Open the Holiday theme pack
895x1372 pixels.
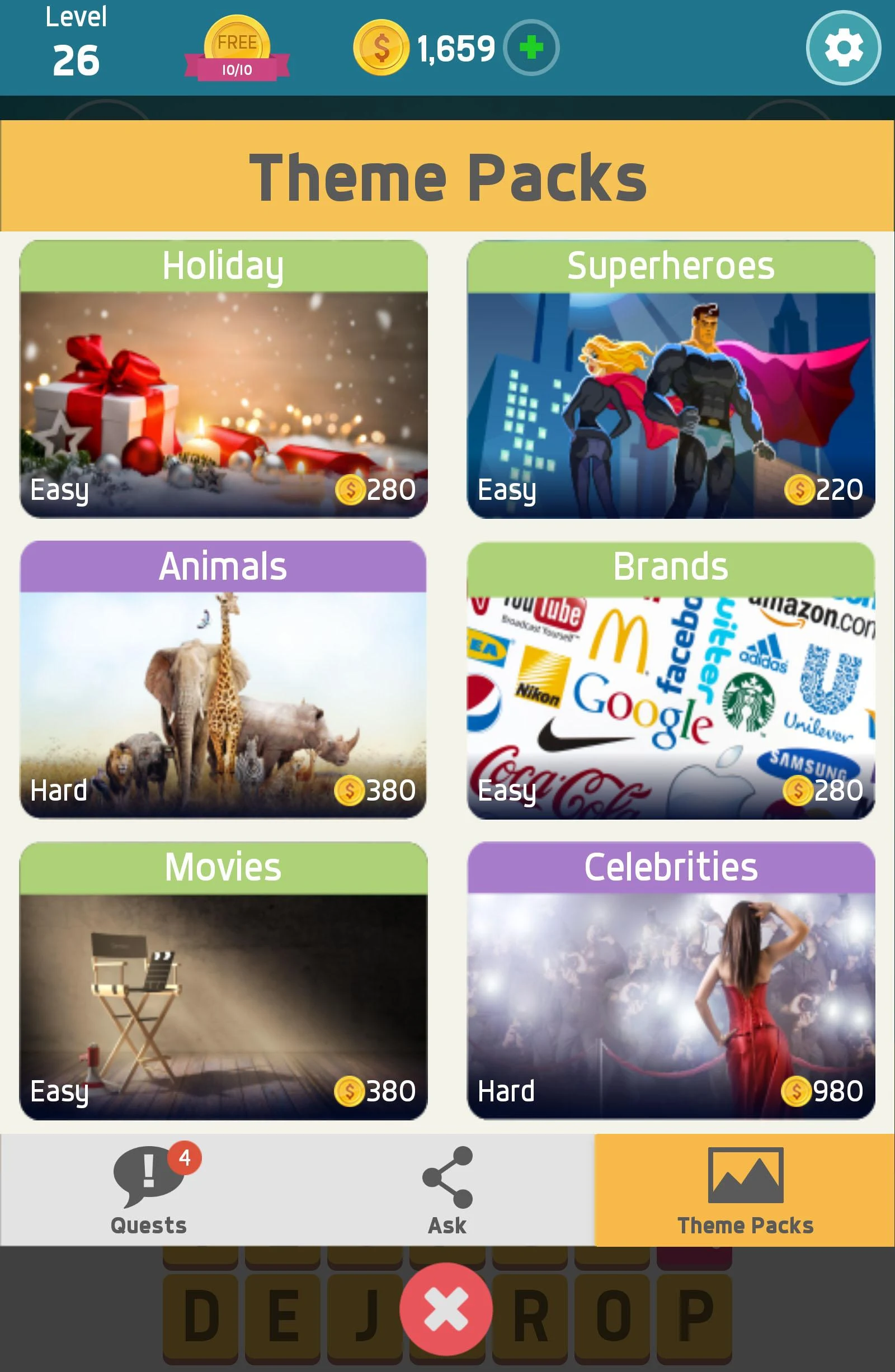pos(224,379)
